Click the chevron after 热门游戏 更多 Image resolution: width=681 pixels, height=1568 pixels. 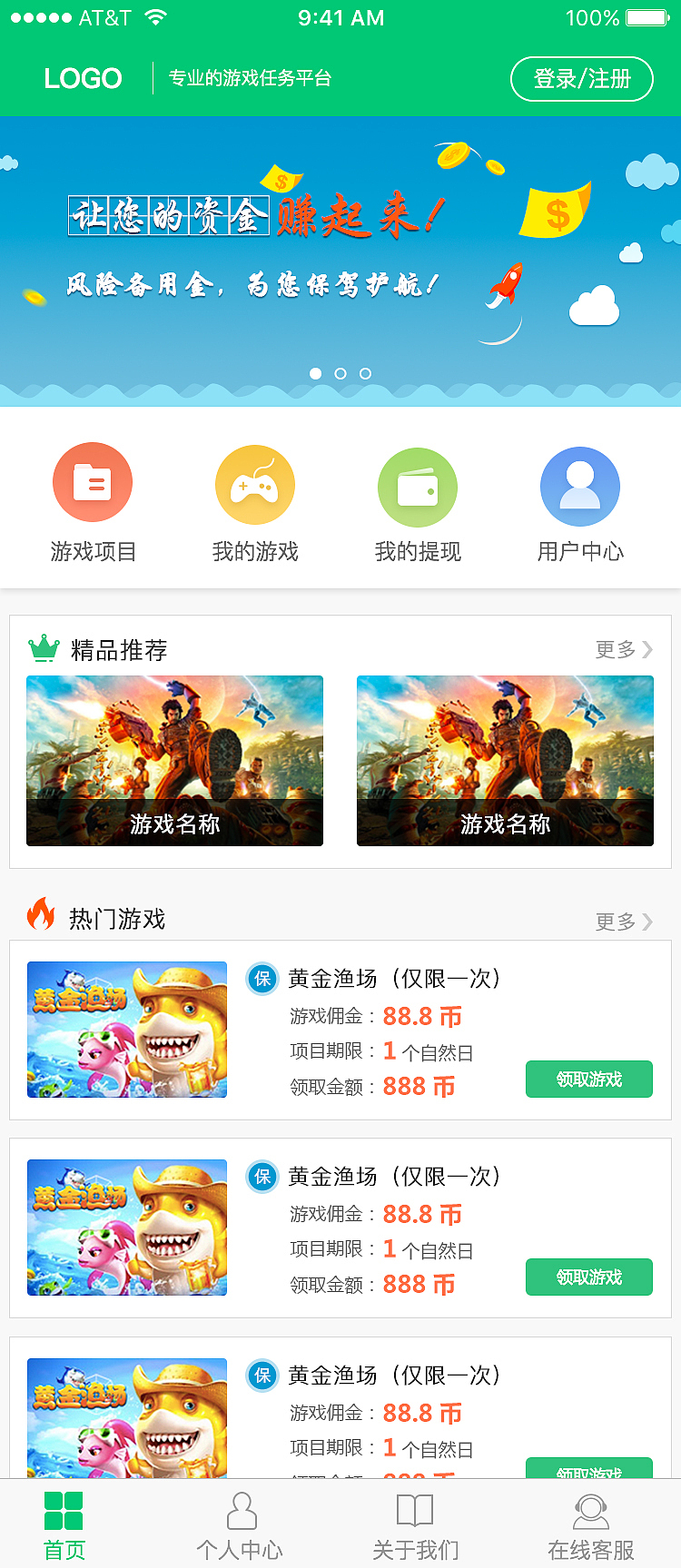646,920
